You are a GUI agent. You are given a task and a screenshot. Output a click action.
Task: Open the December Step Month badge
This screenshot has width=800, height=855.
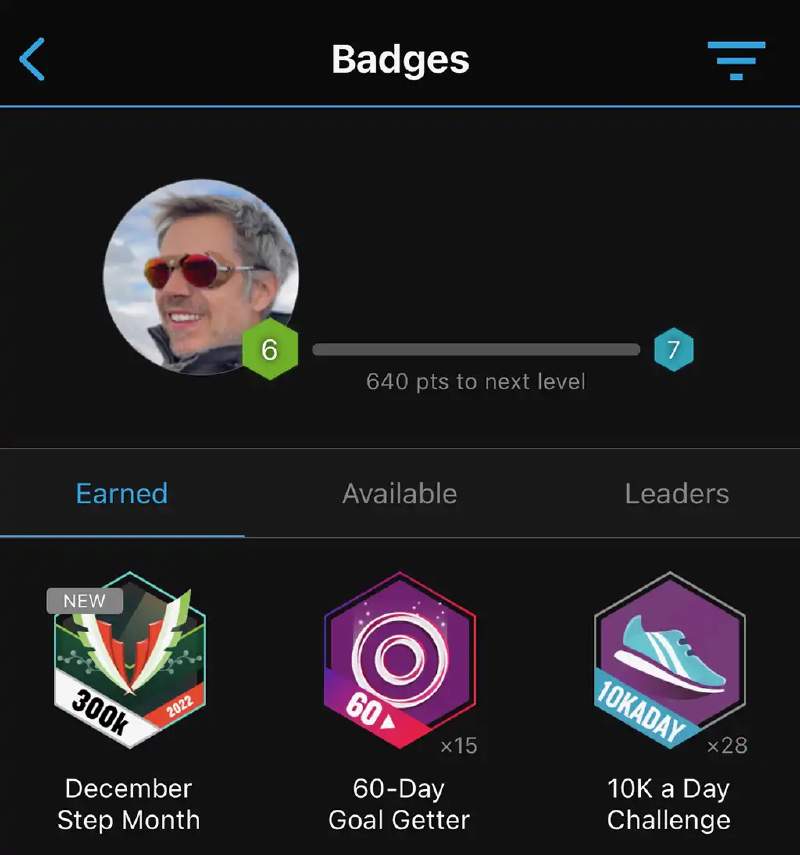128,663
